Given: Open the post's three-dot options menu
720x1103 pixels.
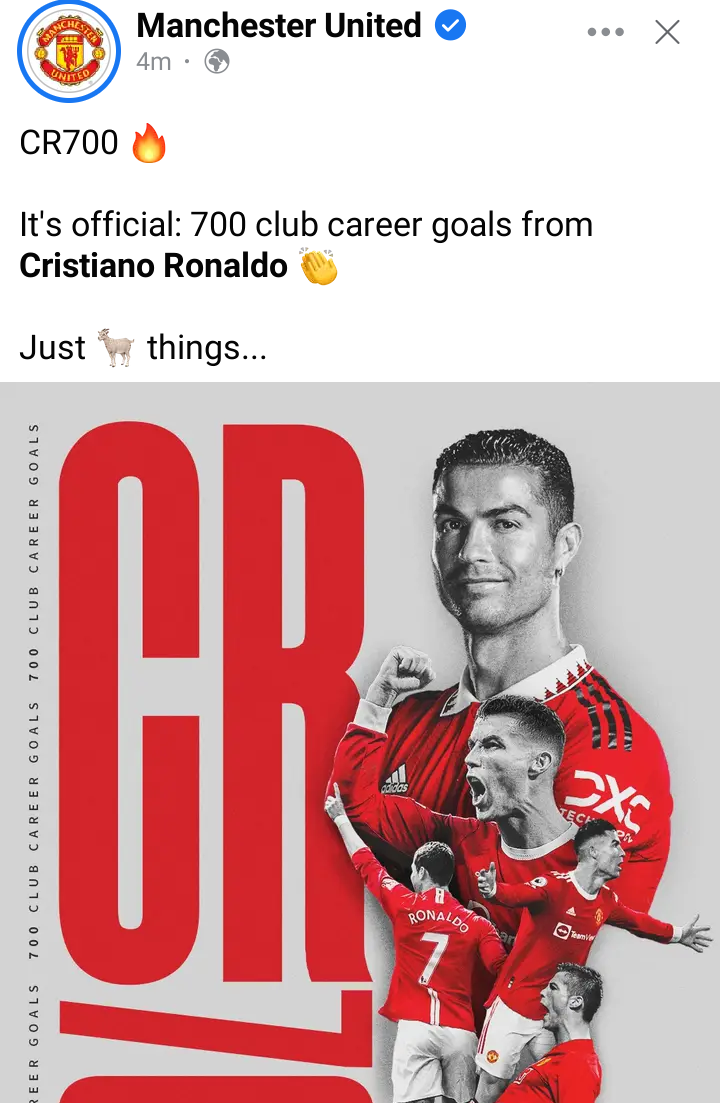Looking at the screenshot, I should pyautogui.click(x=606, y=33).
